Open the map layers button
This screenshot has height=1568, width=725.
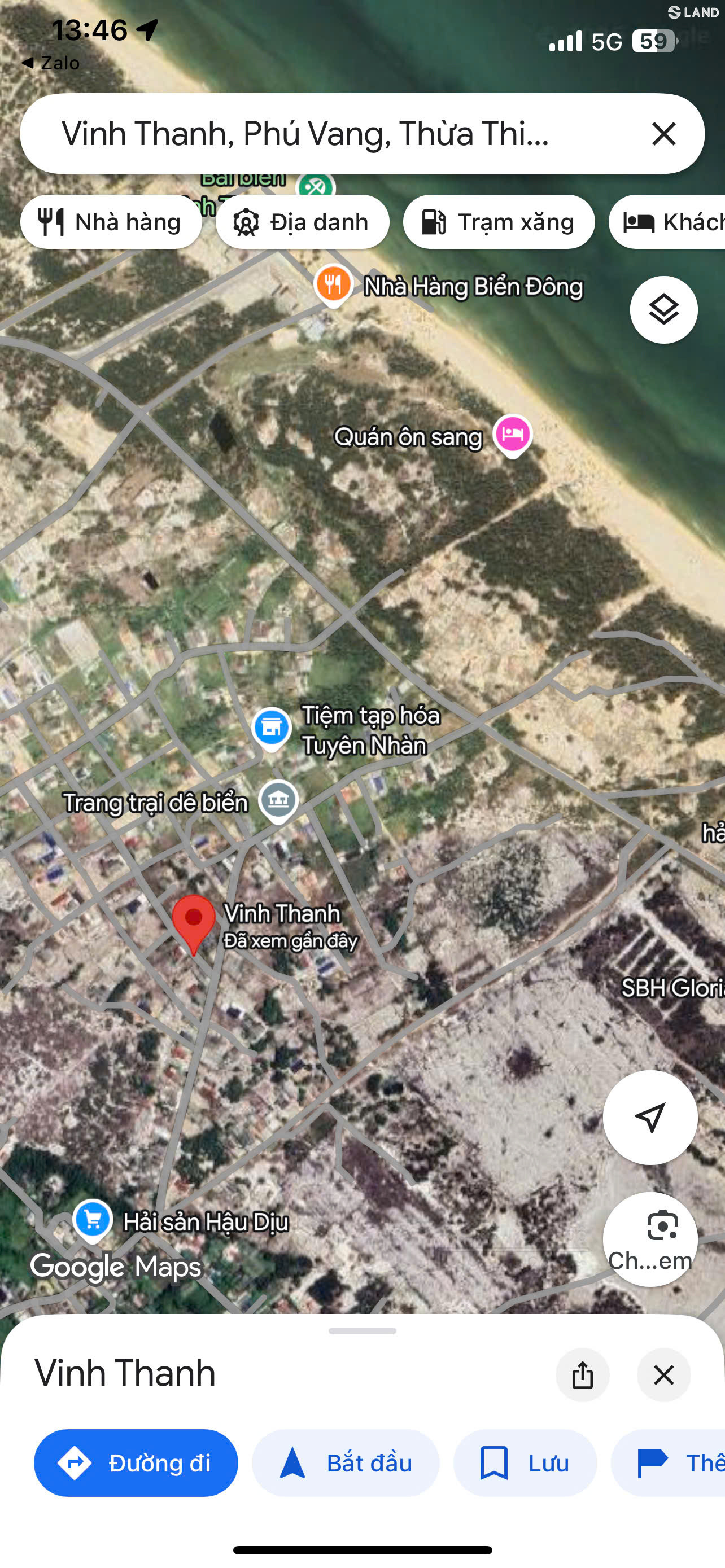[663, 310]
